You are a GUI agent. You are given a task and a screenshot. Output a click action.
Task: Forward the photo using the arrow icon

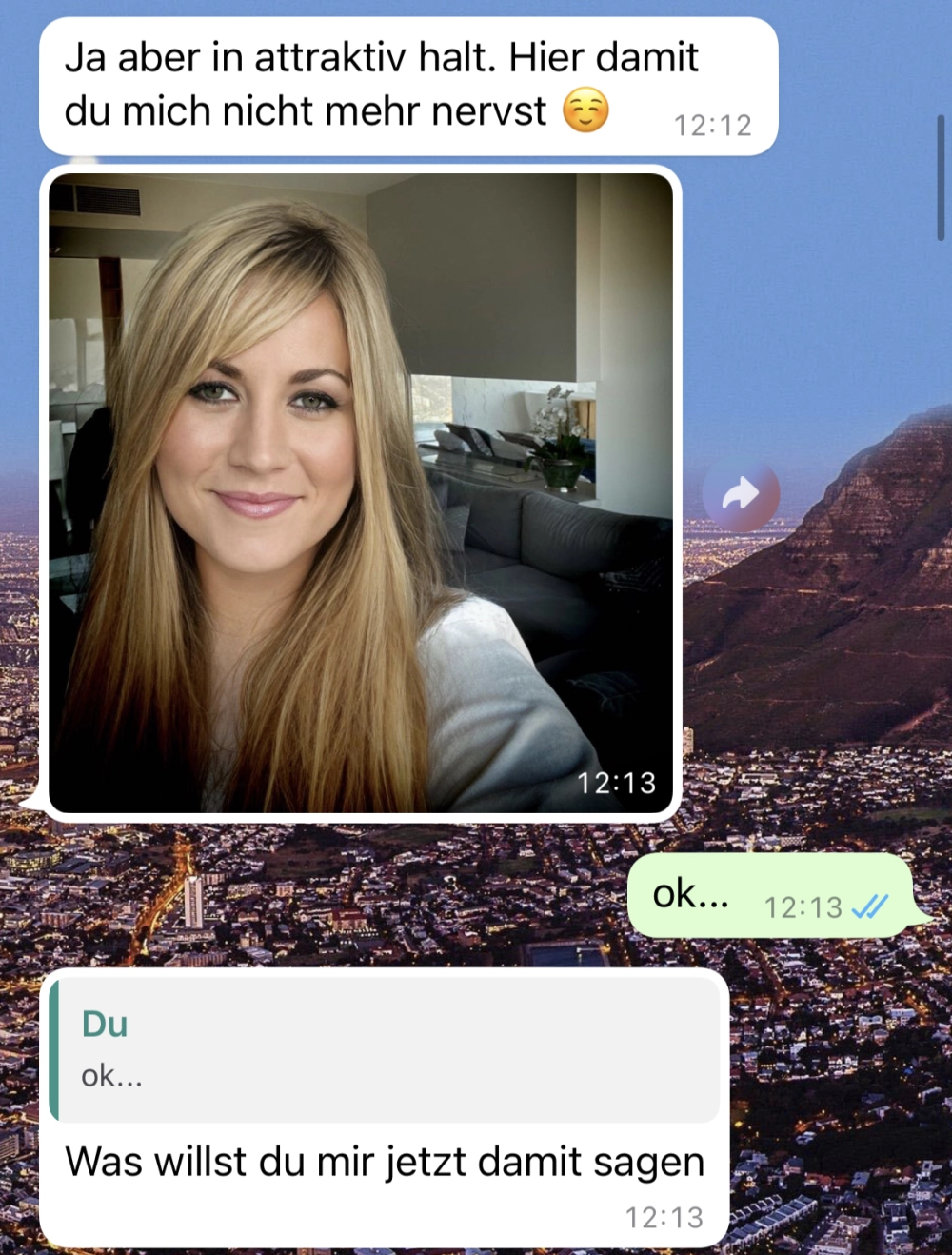(x=741, y=494)
